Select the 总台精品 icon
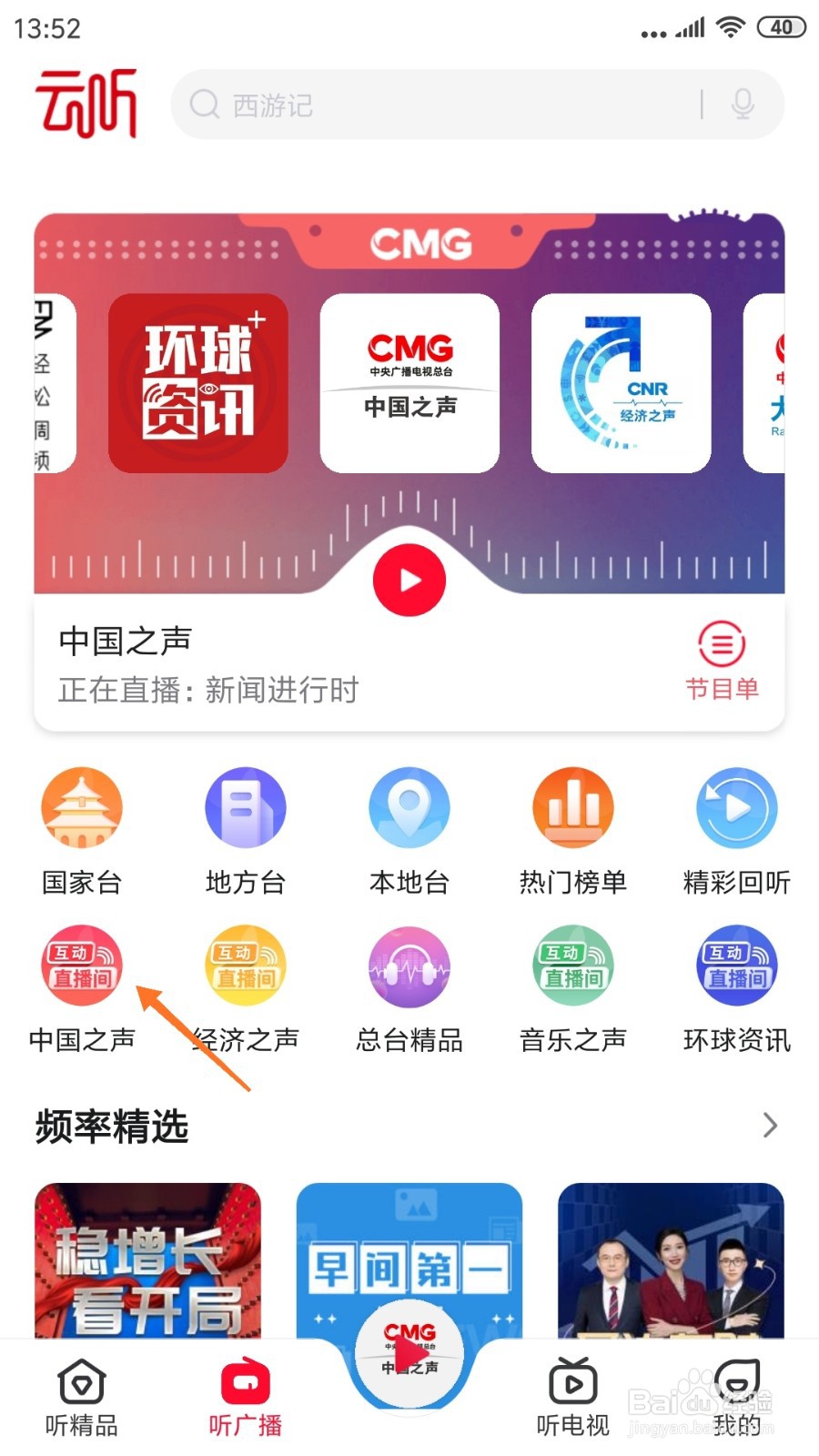The height and width of the screenshot is (1456, 819). tap(409, 965)
